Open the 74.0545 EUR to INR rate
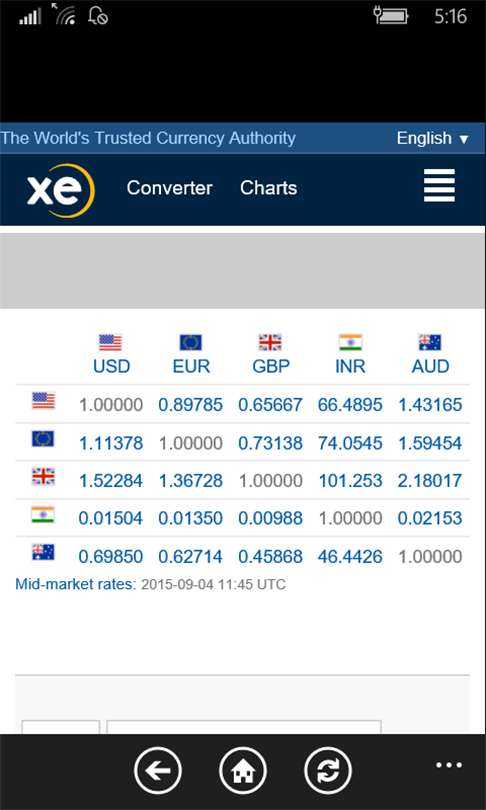The image size is (486, 810). [350, 443]
